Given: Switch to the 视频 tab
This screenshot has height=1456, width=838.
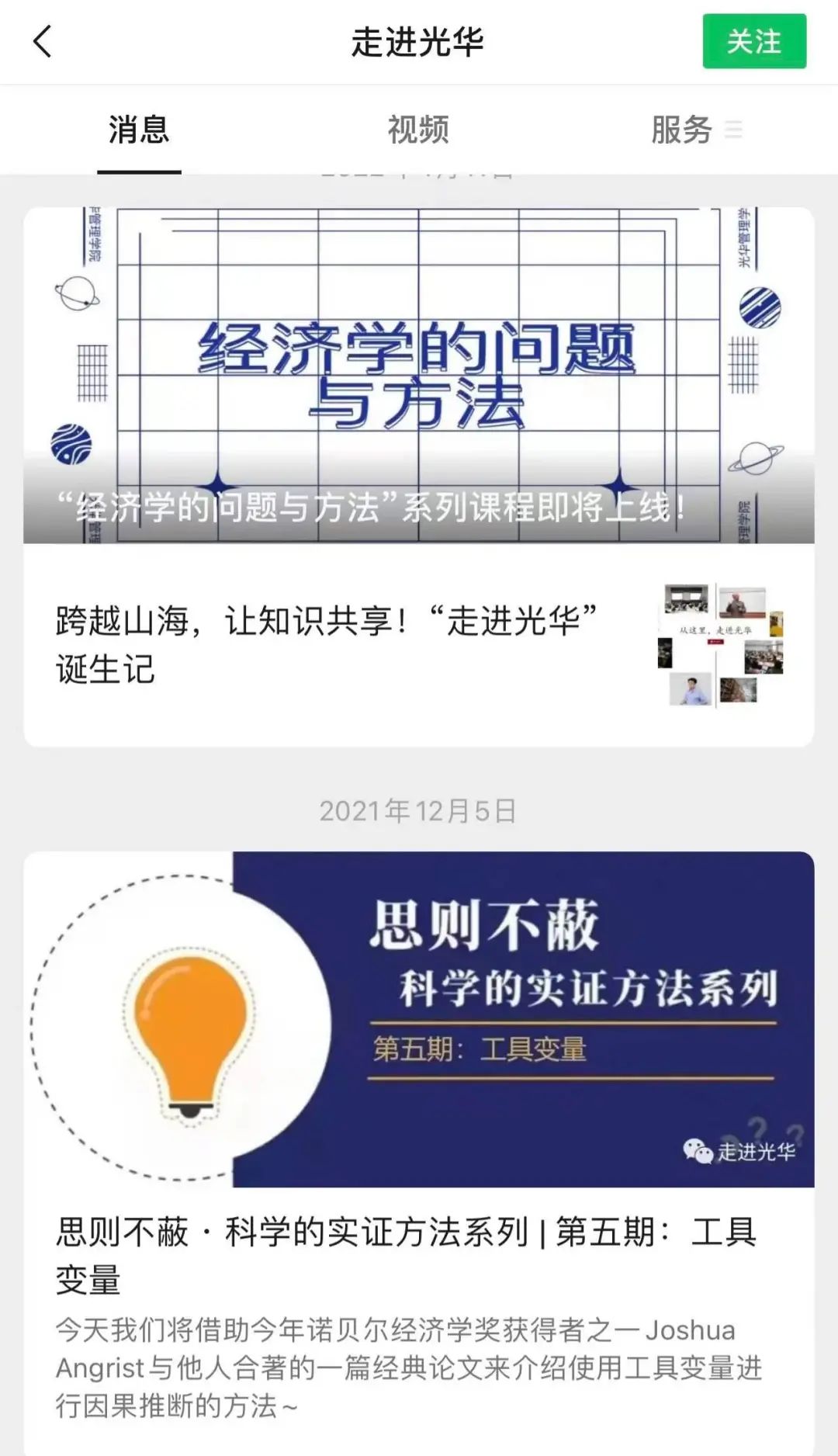Looking at the screenshot, I should pos(418,130).
